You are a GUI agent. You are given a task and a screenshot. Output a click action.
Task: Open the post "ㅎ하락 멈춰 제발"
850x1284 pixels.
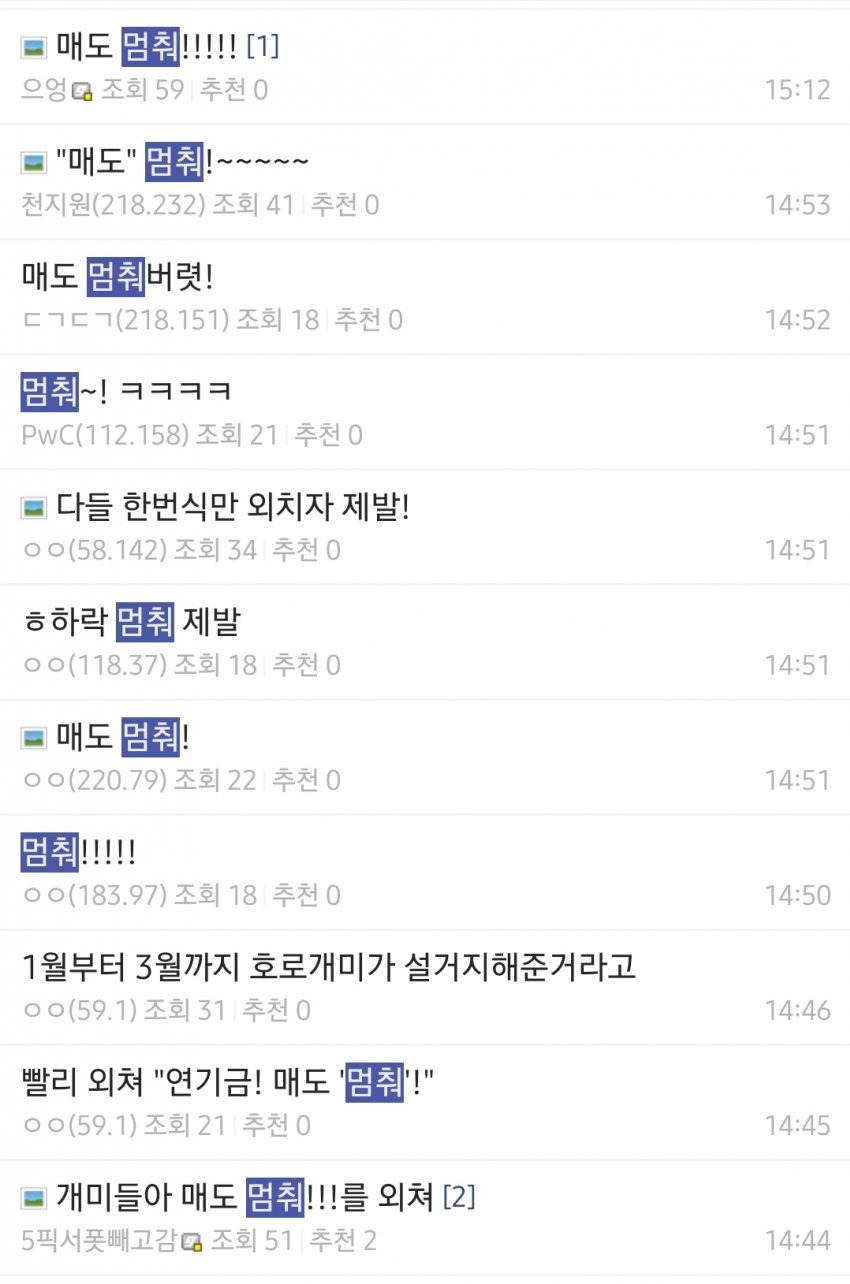(131, 622)
